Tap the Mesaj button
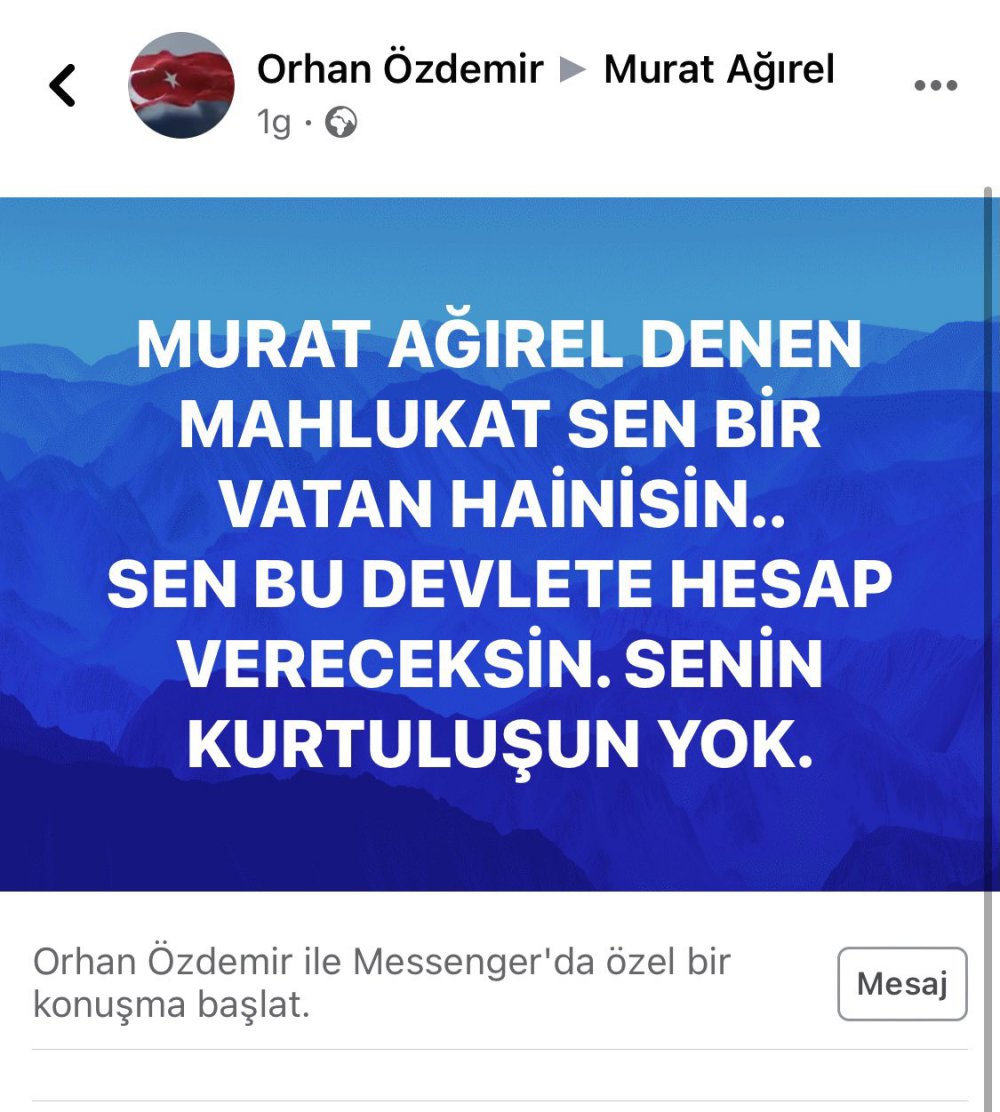 pos(901,984)
